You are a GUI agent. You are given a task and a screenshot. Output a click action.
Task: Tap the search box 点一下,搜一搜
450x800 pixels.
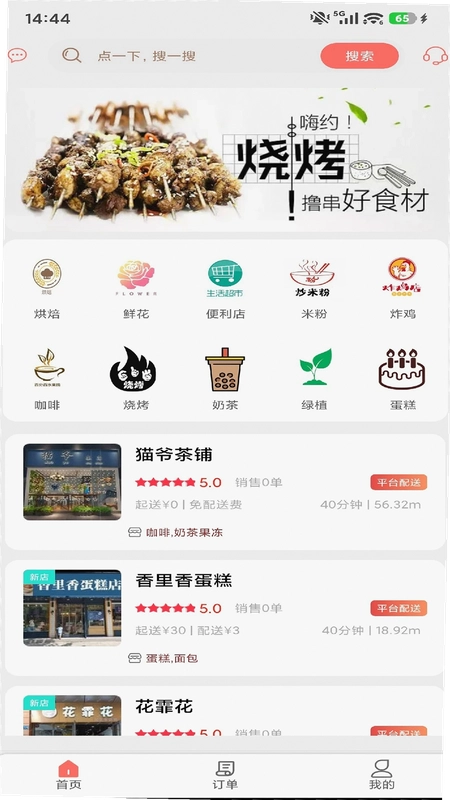click(x=184, y=56)
